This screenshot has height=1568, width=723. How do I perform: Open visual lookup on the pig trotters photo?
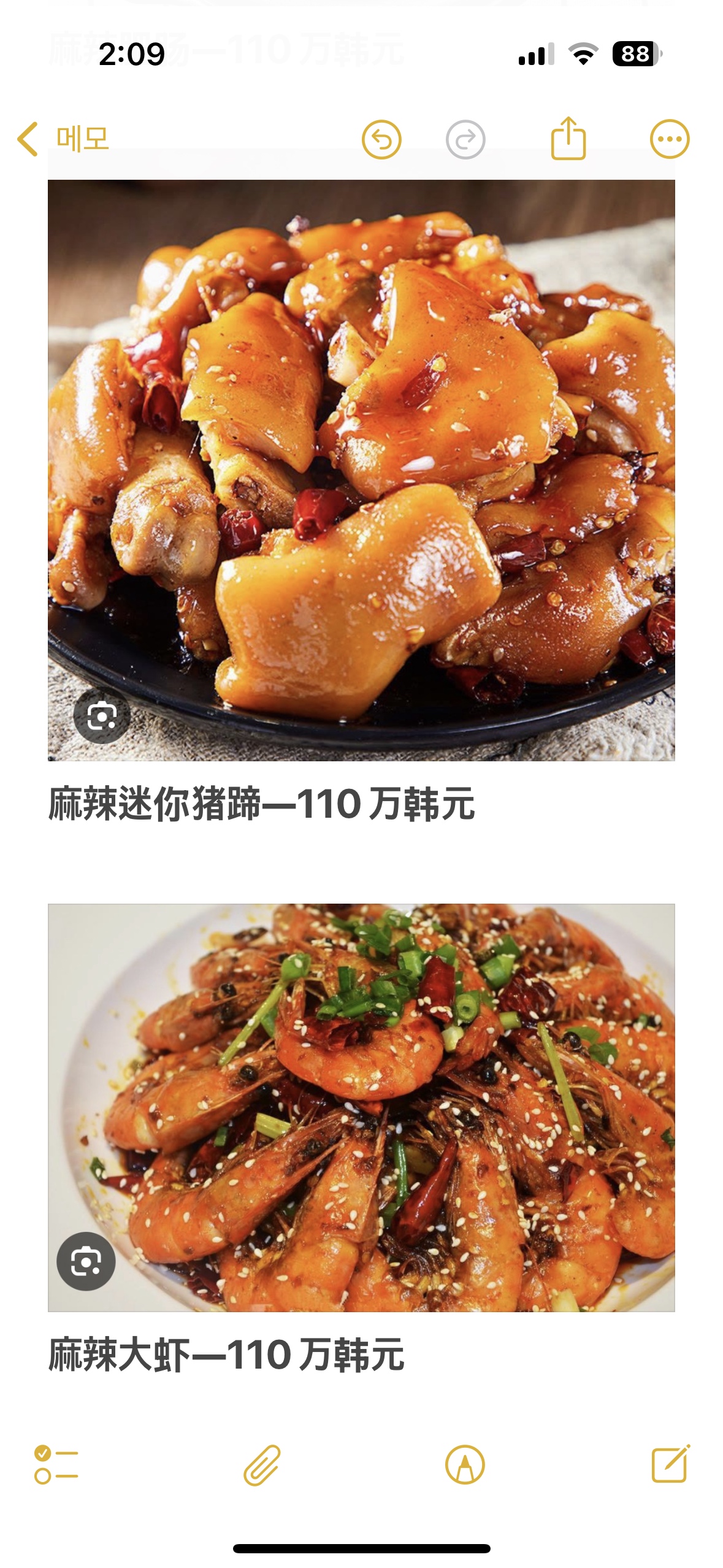tap(102, 716)
